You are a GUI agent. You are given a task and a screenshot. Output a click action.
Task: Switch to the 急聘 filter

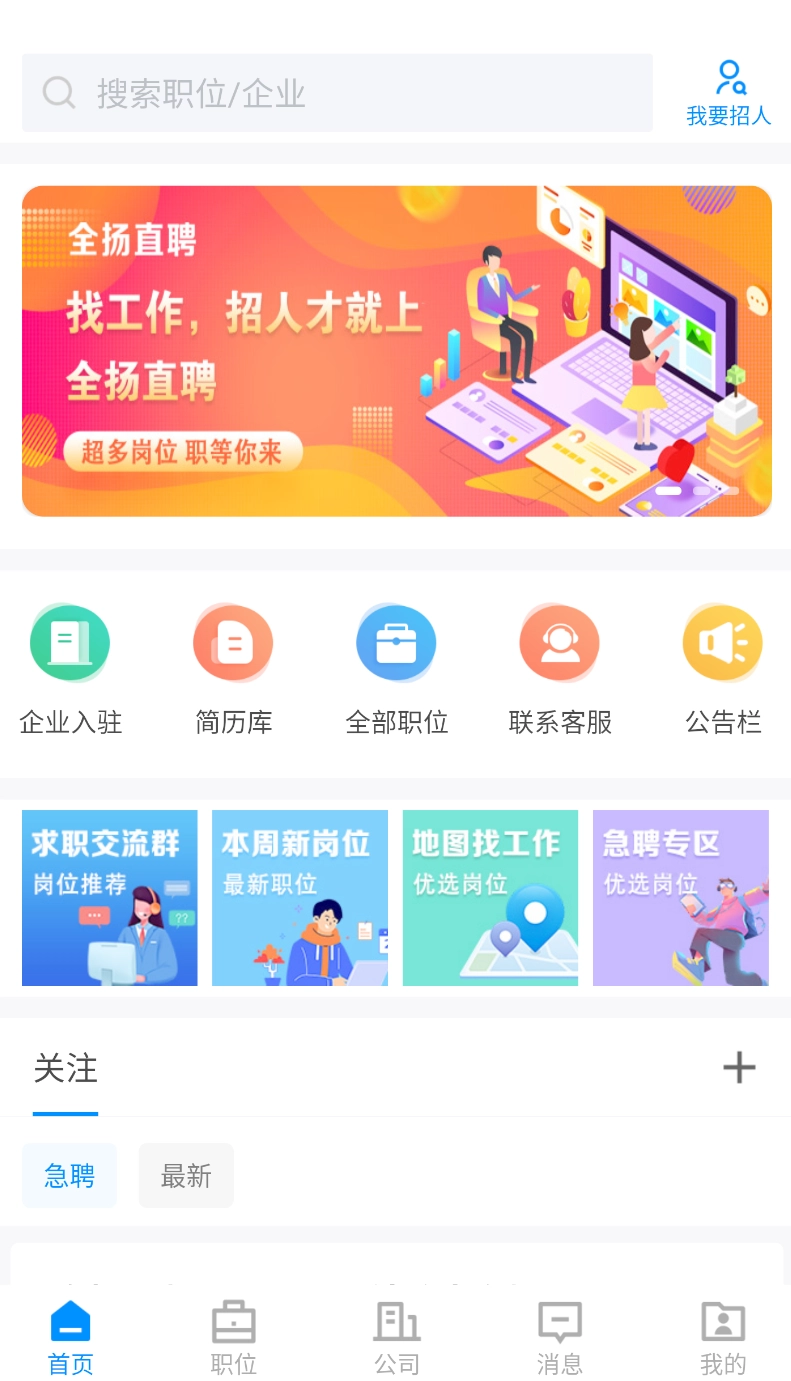[69, 1175]
